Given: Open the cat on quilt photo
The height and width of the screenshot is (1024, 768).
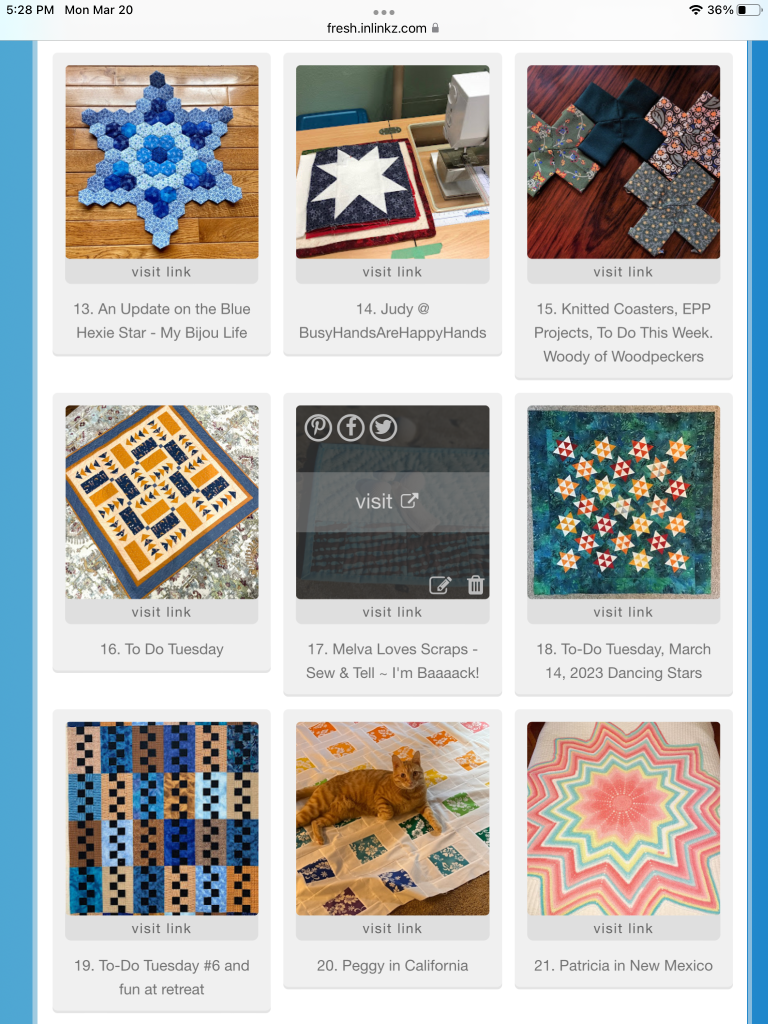Looking at the screenshot, I should pyautogui.click(x=392, y=818).
